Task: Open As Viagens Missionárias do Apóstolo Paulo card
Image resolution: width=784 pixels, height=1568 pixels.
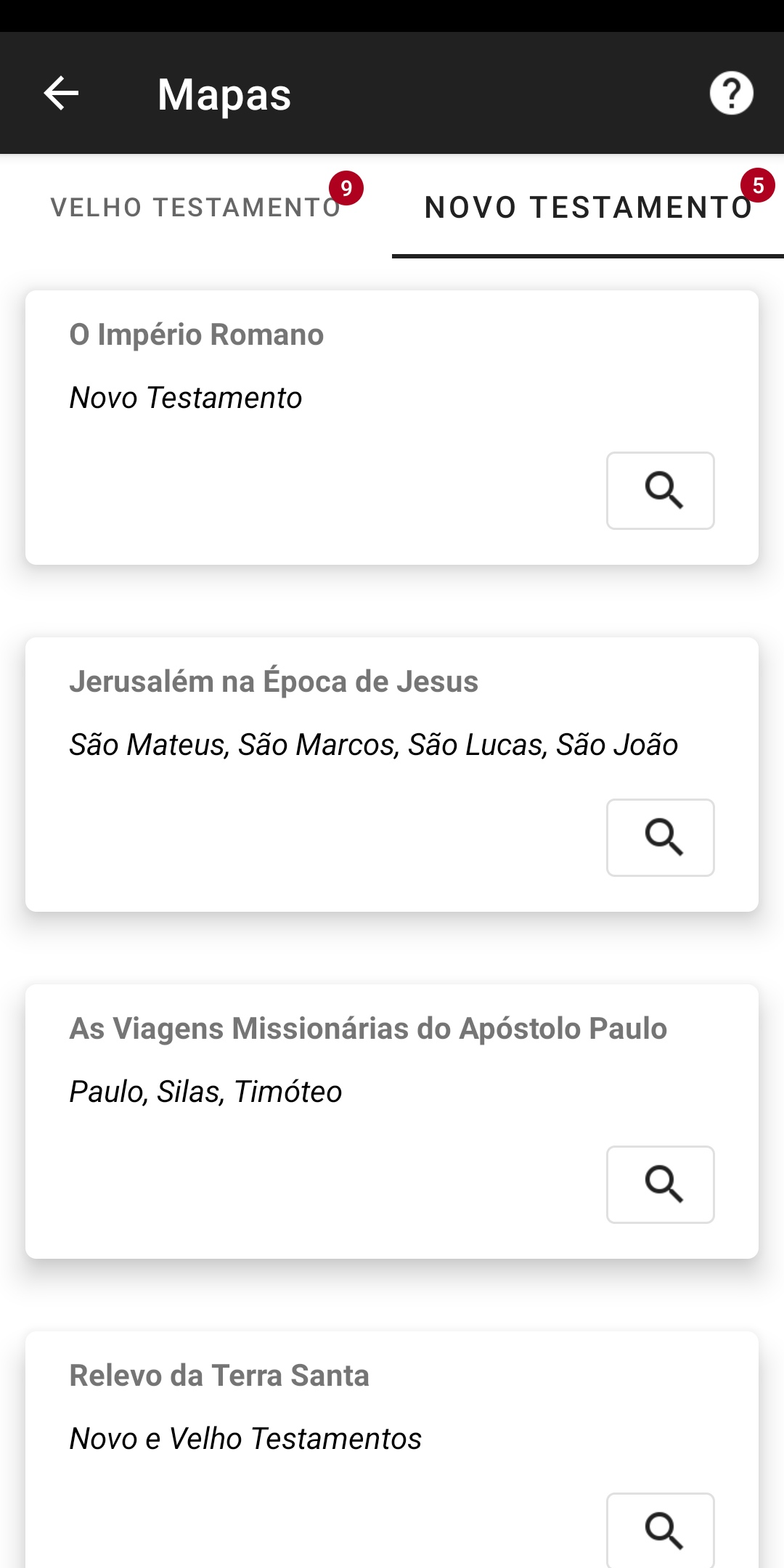Action: coord(392,1122)
